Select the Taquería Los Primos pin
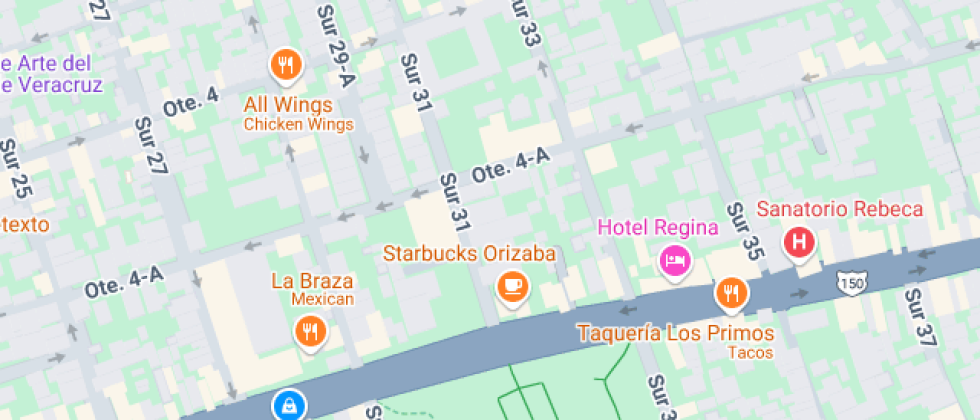 click(732, 293)
